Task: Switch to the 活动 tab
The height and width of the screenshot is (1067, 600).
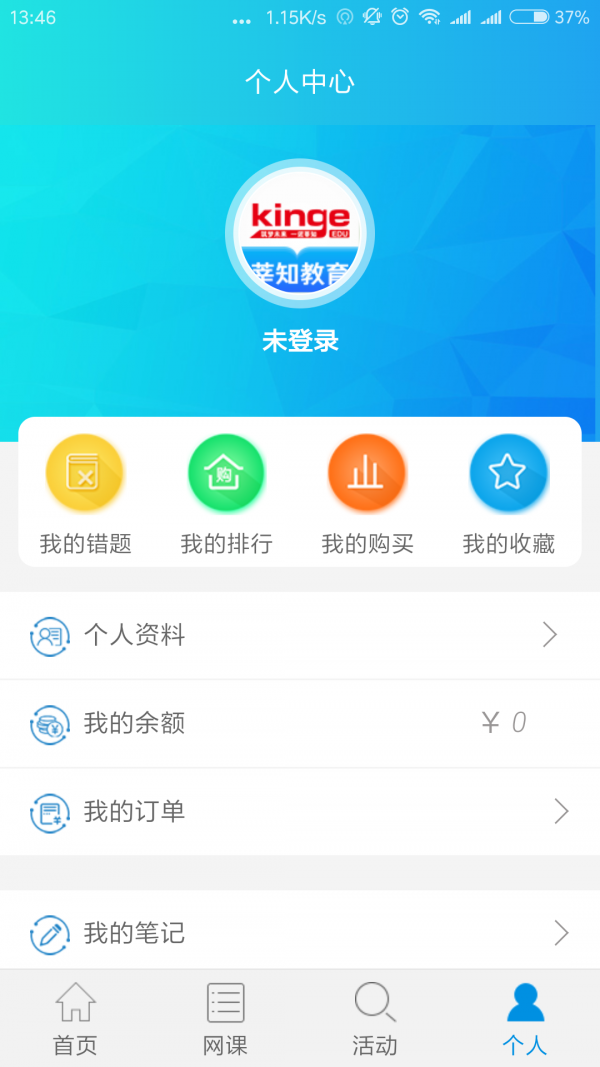Action: 375,1018
